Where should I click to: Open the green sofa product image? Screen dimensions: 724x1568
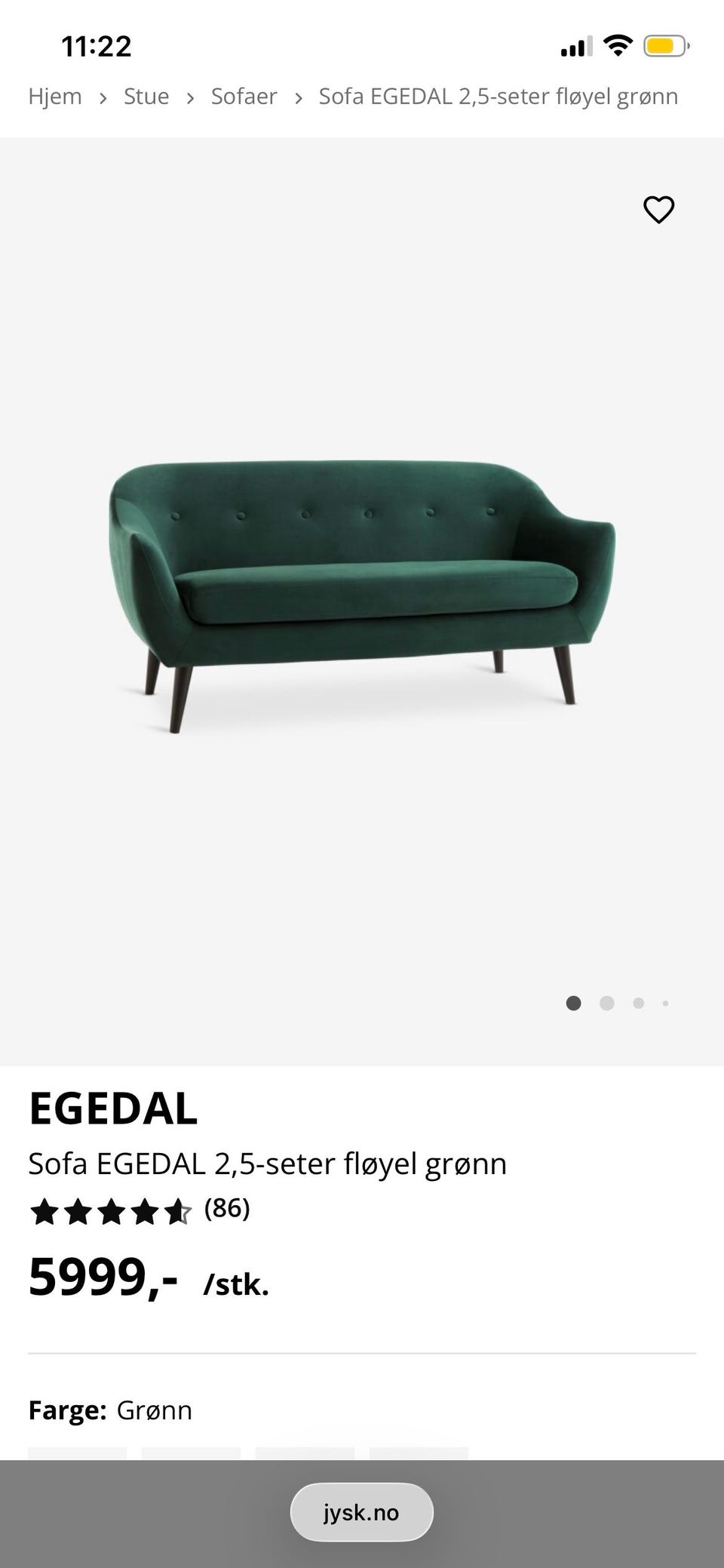pos(362,596)
